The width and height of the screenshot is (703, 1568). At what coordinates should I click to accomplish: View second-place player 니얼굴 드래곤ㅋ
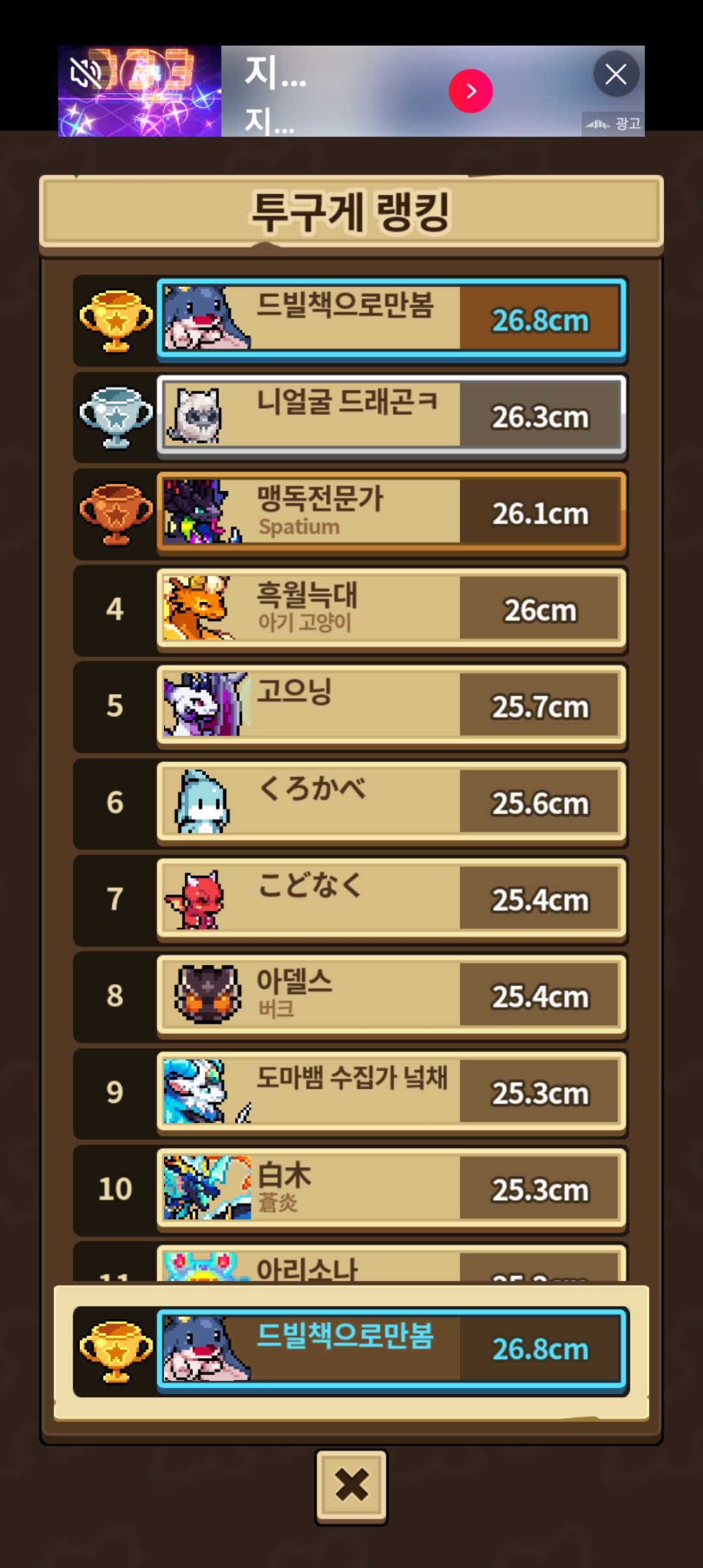391,415
